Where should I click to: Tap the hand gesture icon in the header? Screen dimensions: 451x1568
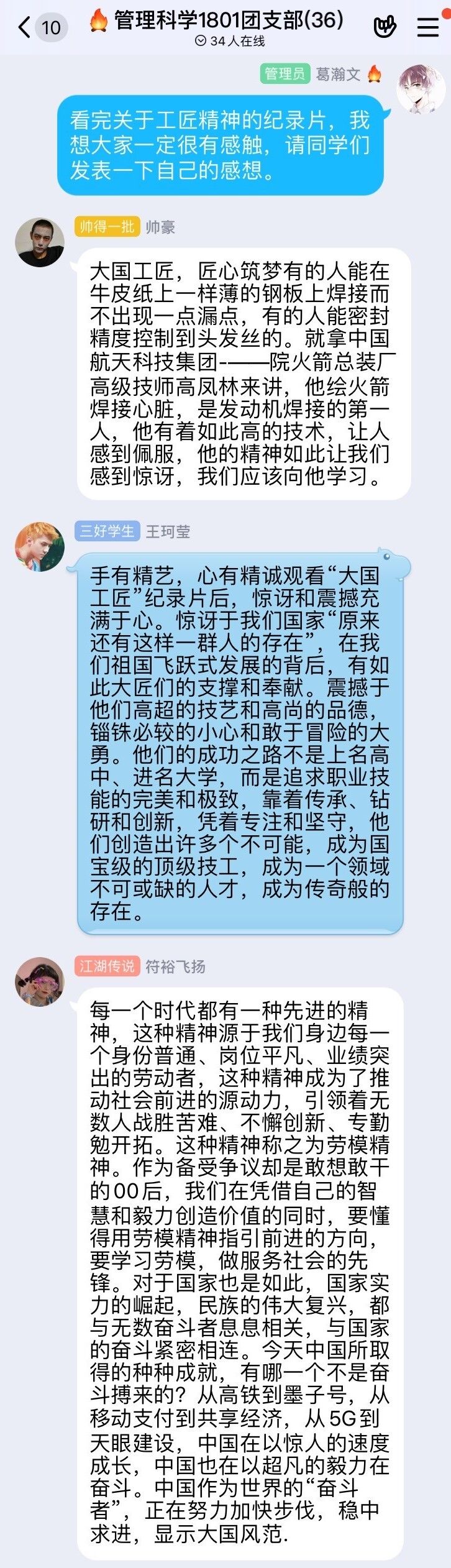coord(385,27)
